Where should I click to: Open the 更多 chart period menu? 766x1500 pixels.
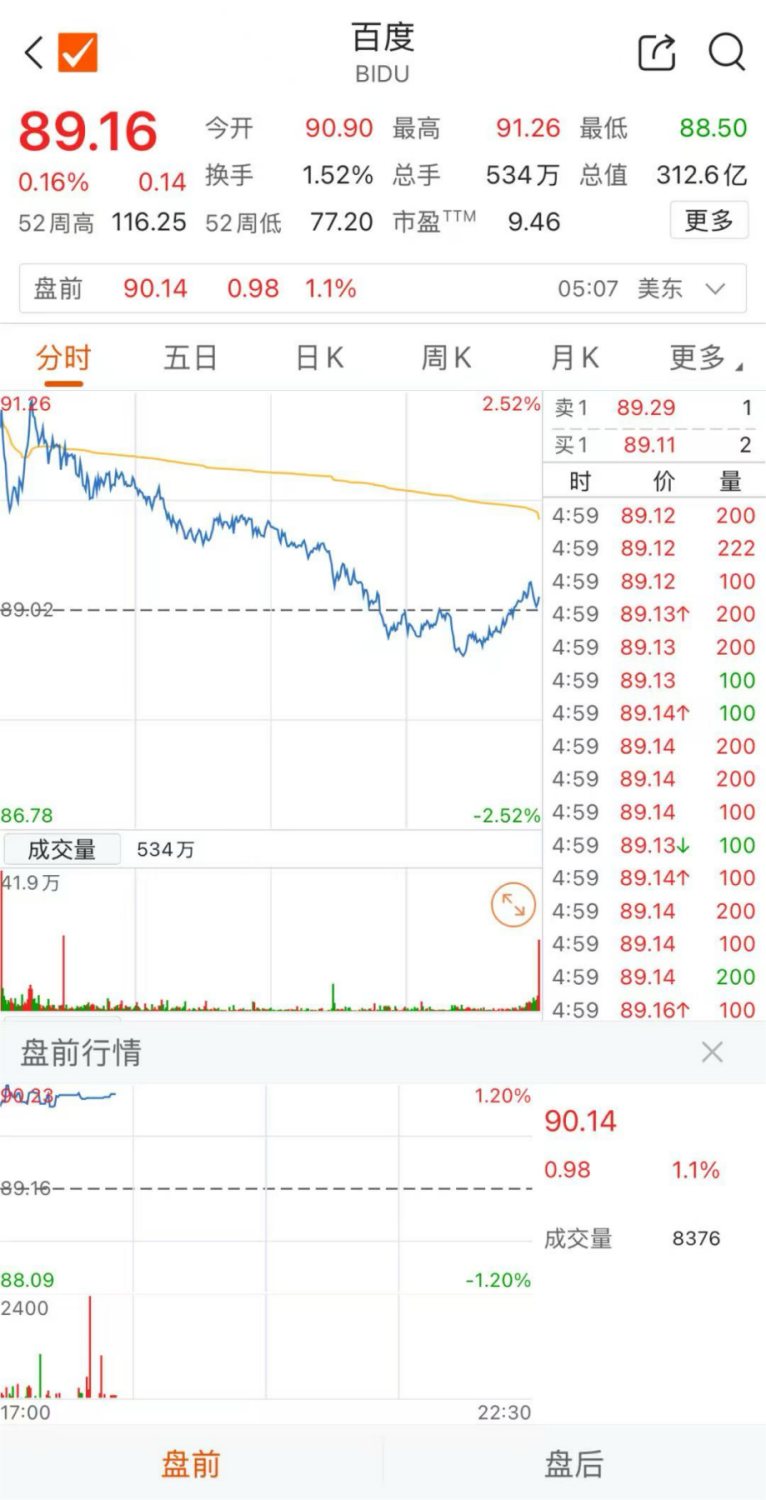[704, 358]
